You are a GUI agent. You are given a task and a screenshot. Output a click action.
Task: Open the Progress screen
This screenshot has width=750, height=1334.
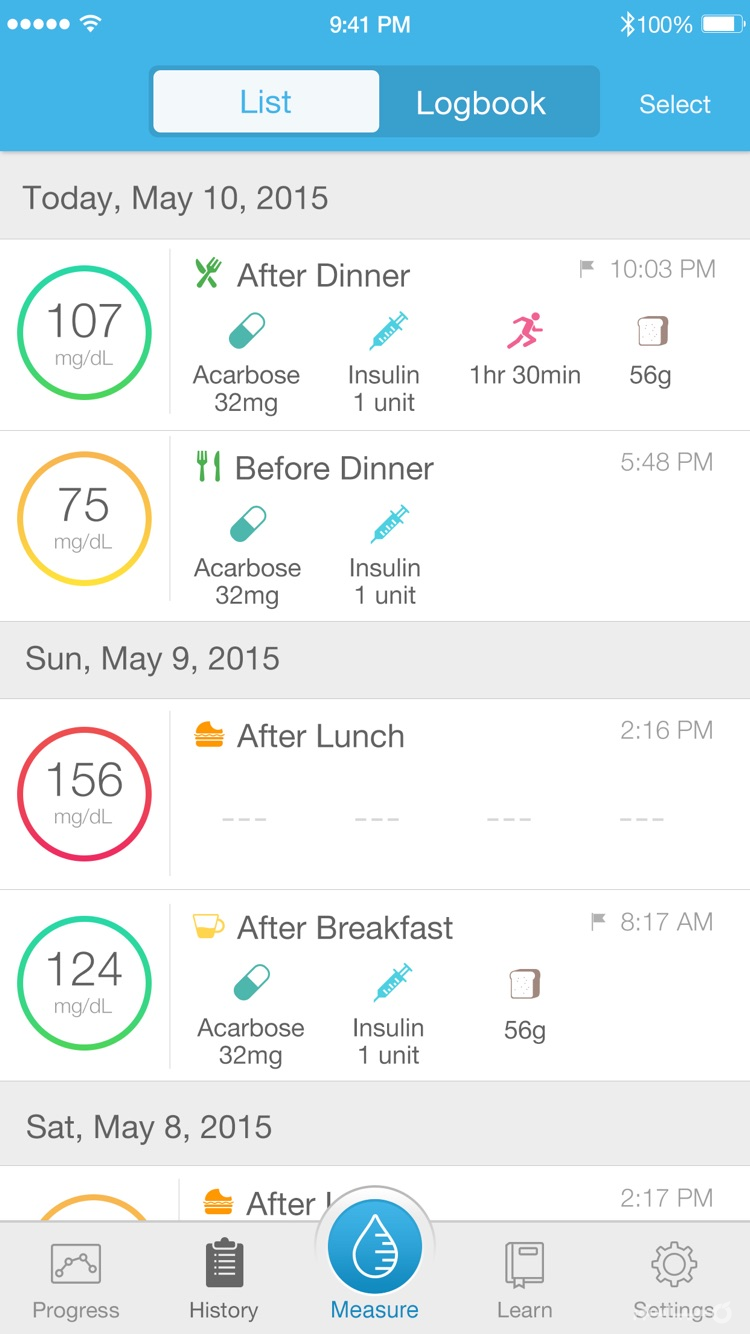click(74, 1277)
